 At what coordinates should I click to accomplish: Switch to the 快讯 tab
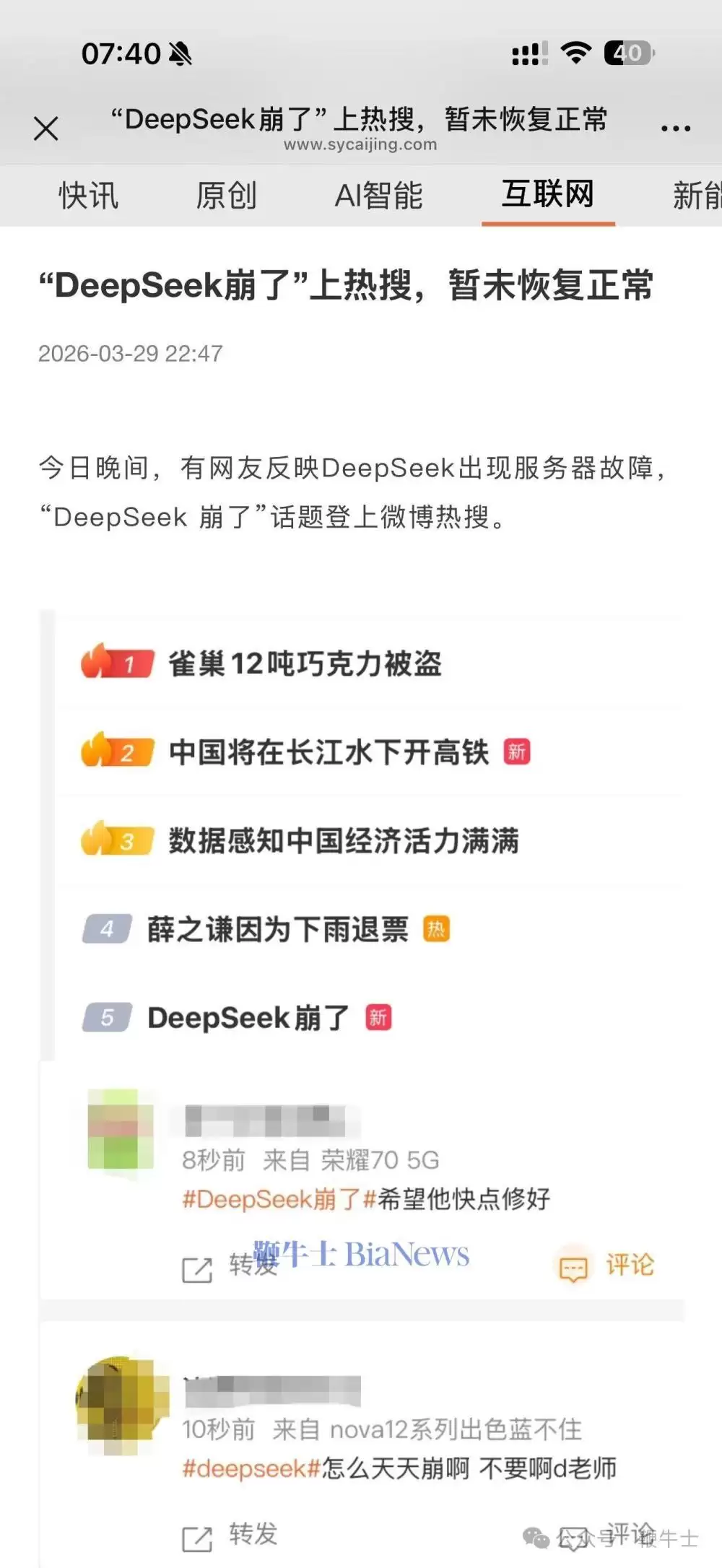tap(88, 196)
